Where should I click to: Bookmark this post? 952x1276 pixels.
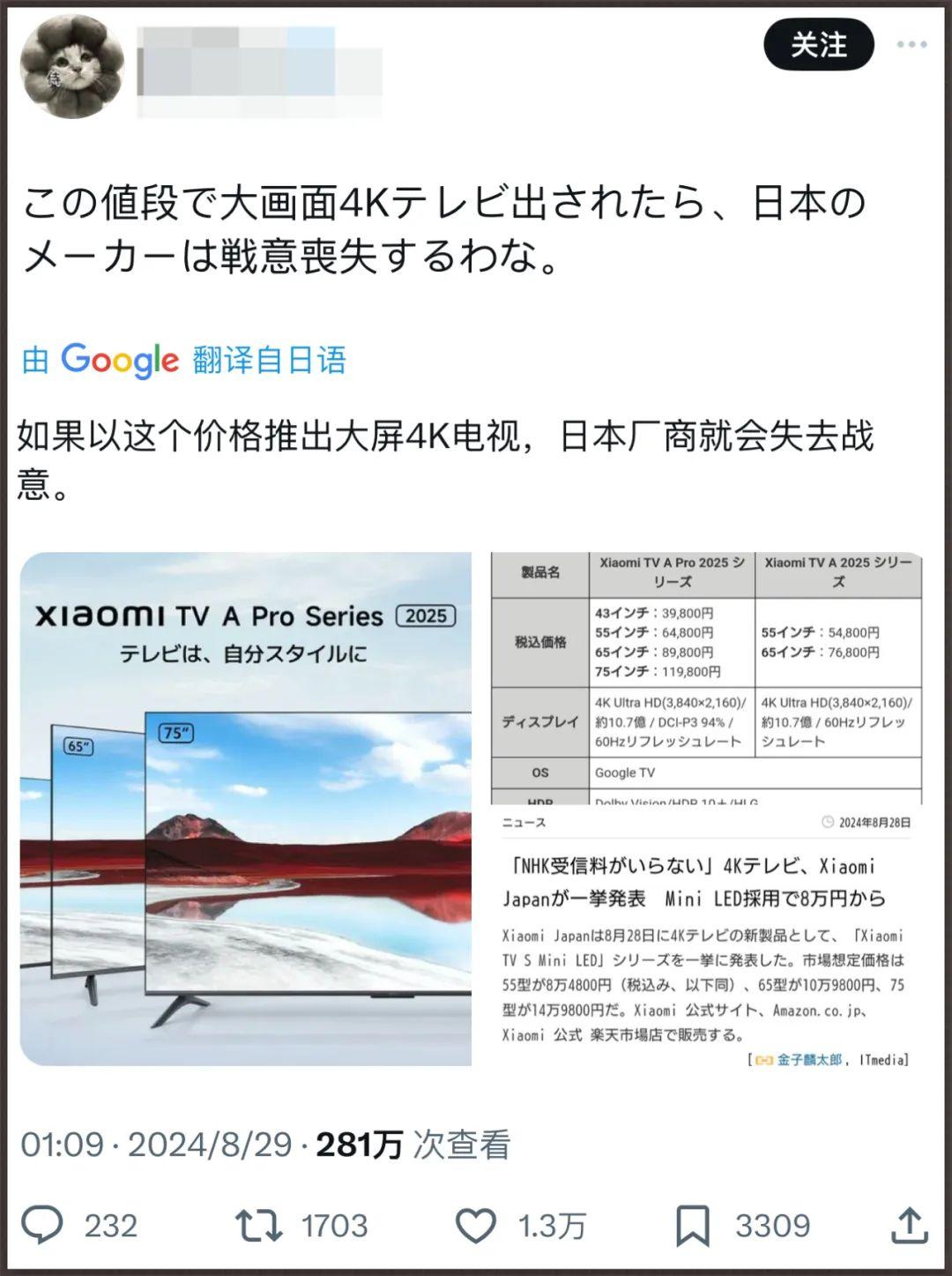point(692,1225)
